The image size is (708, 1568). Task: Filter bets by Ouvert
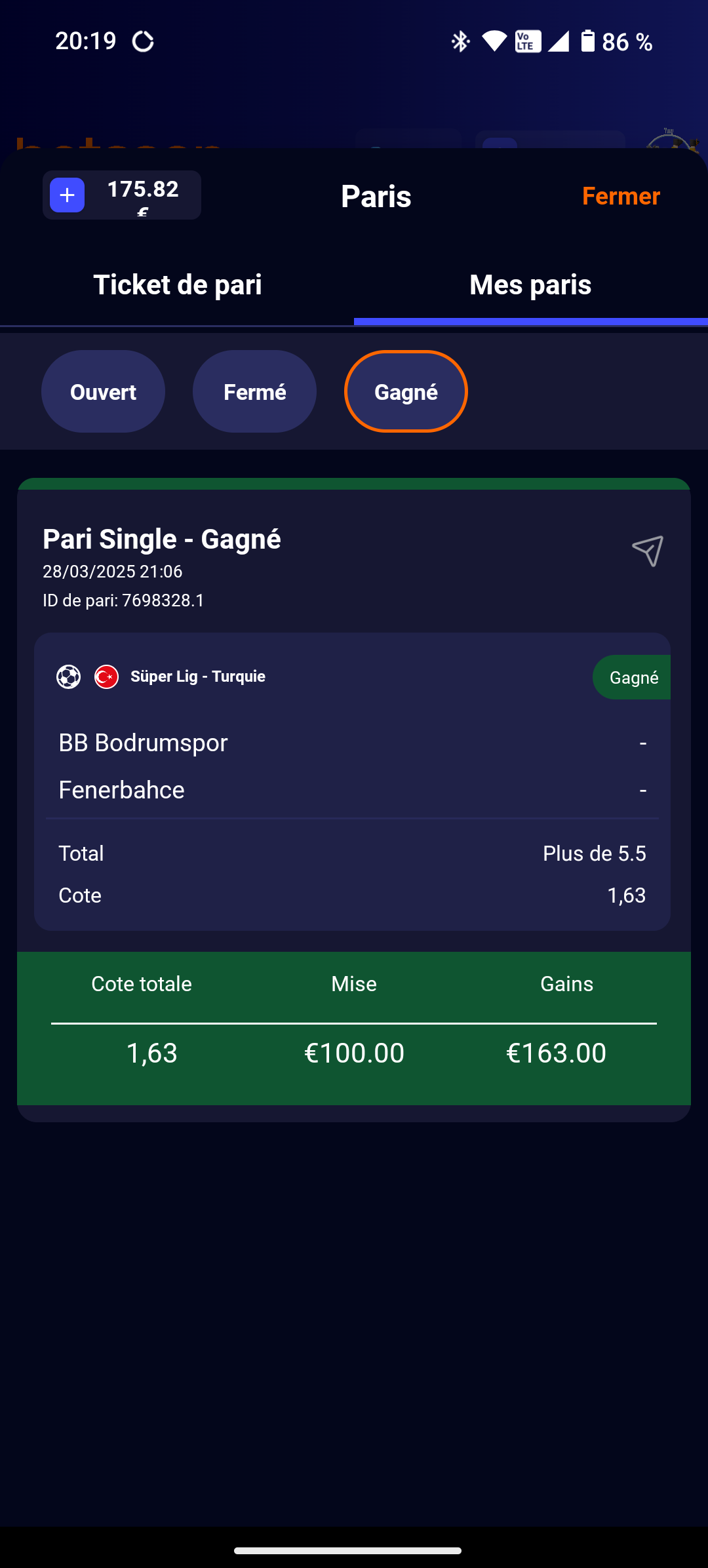[x=103, y=391]
